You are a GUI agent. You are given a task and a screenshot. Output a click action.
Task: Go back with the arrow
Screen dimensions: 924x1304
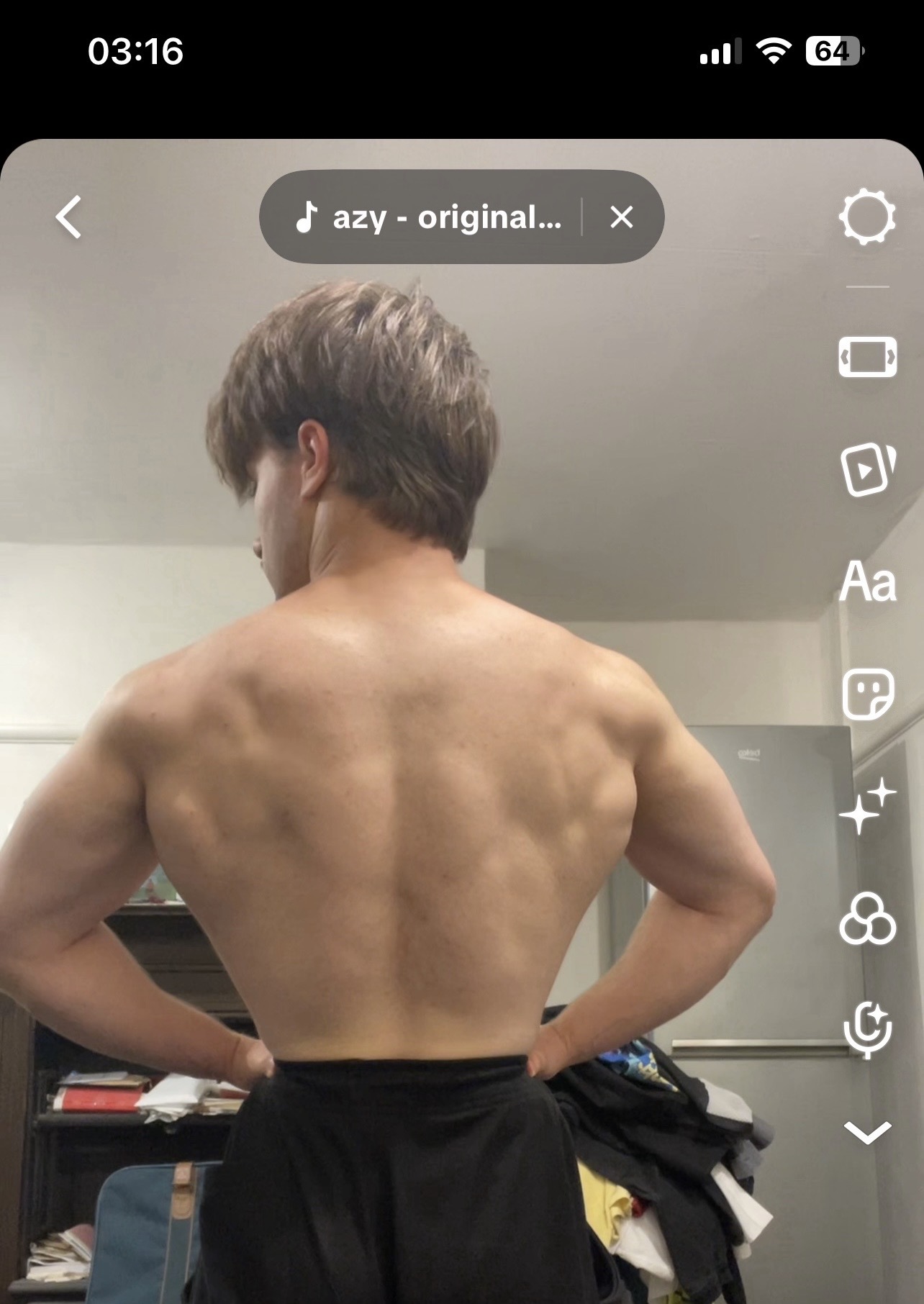click(69, 217)
